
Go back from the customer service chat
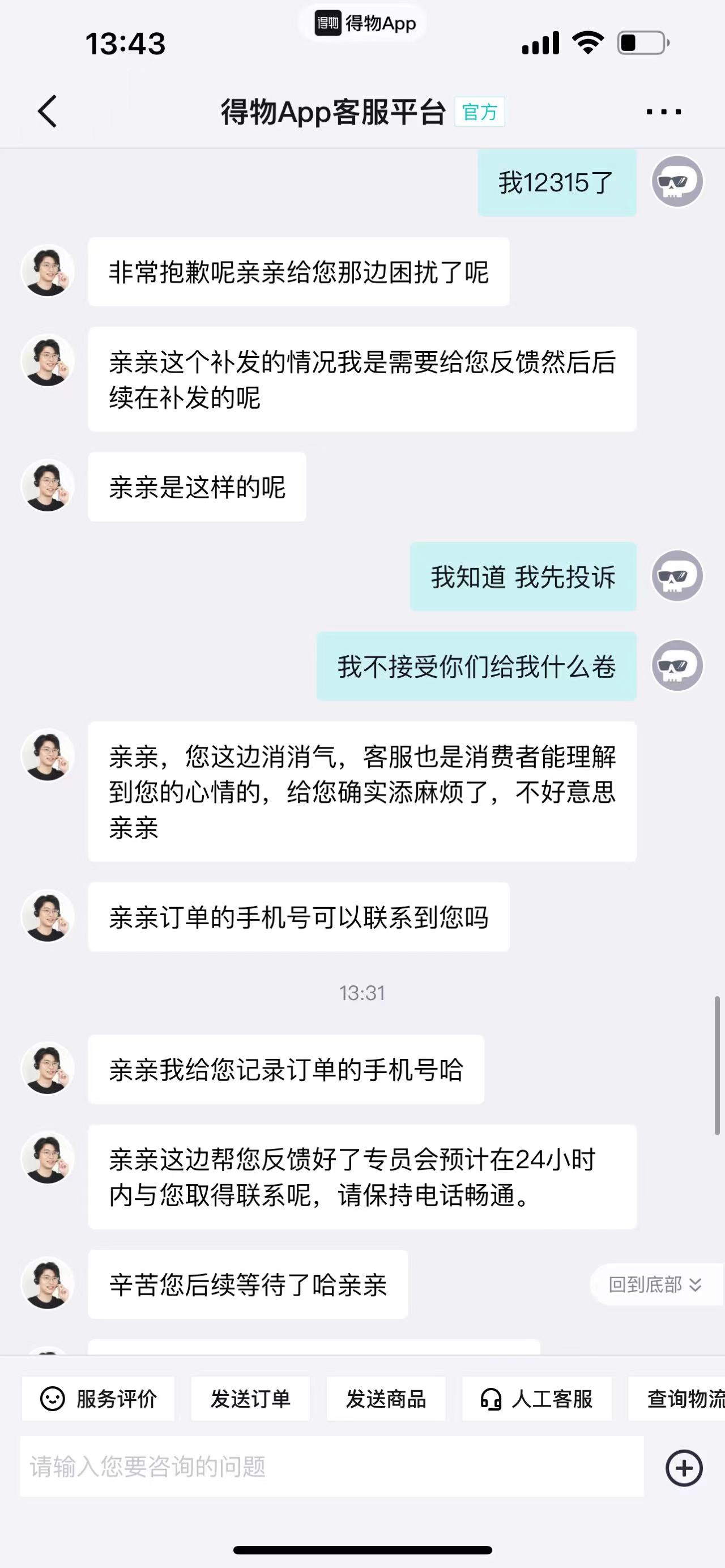(48, 112)
